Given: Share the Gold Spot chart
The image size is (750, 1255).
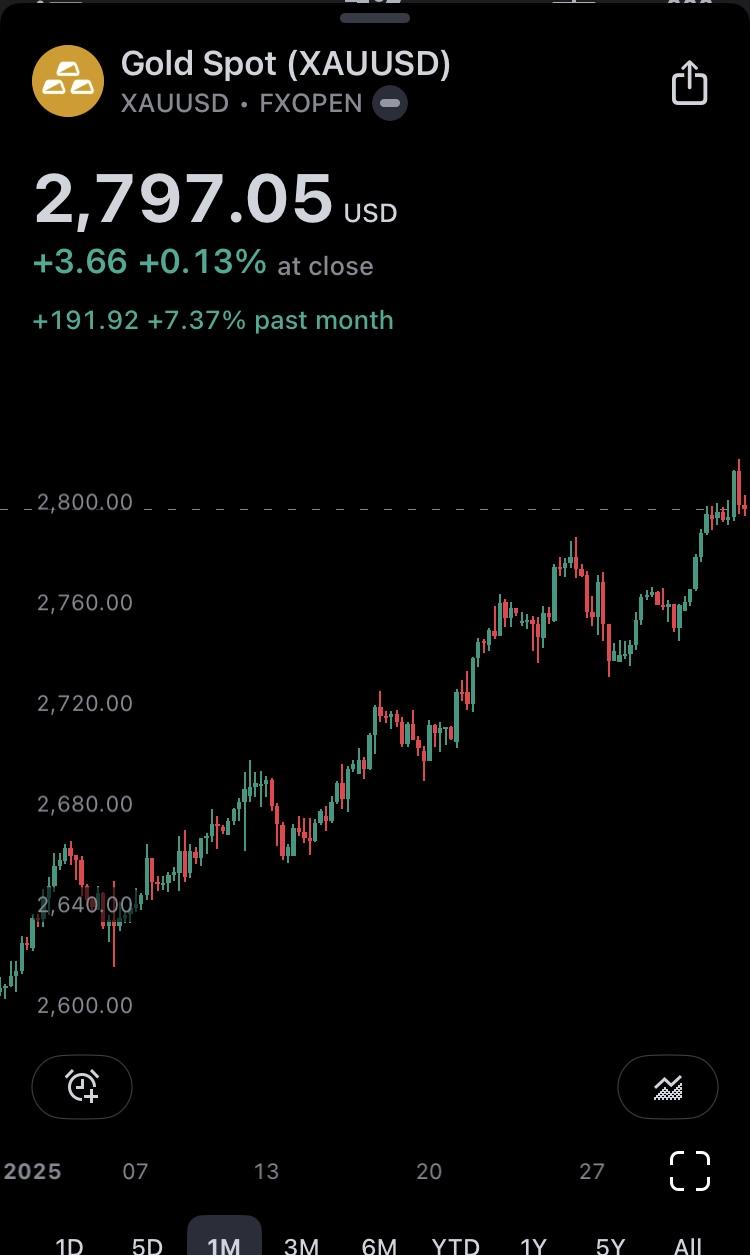Looking at the screenshot, I should pyautogui.click(x=689, y=82).
